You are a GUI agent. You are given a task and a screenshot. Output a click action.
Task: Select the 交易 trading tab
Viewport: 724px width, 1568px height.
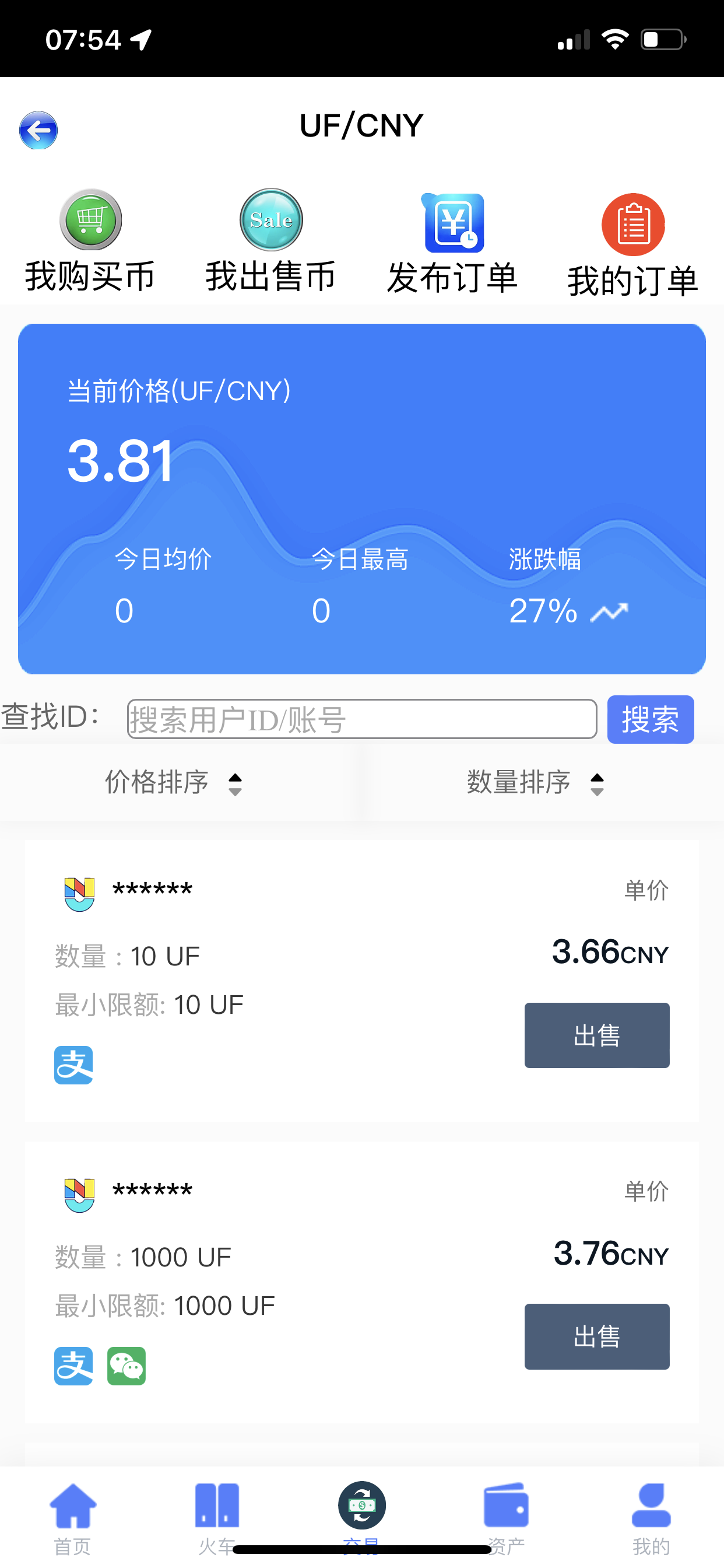point(362,1517)
